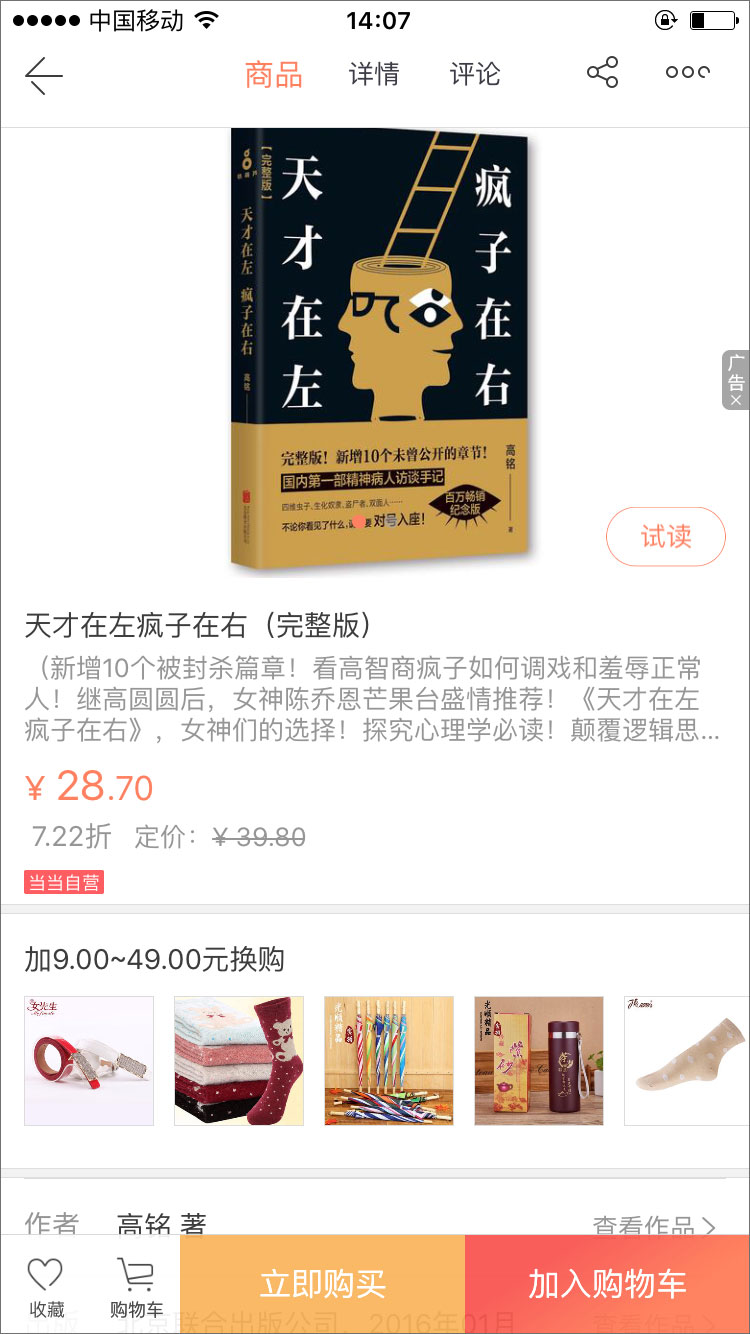Tap 查看作品 to view author's works
Viewport: 750px width, 1334px height.
coord(654,1226)
